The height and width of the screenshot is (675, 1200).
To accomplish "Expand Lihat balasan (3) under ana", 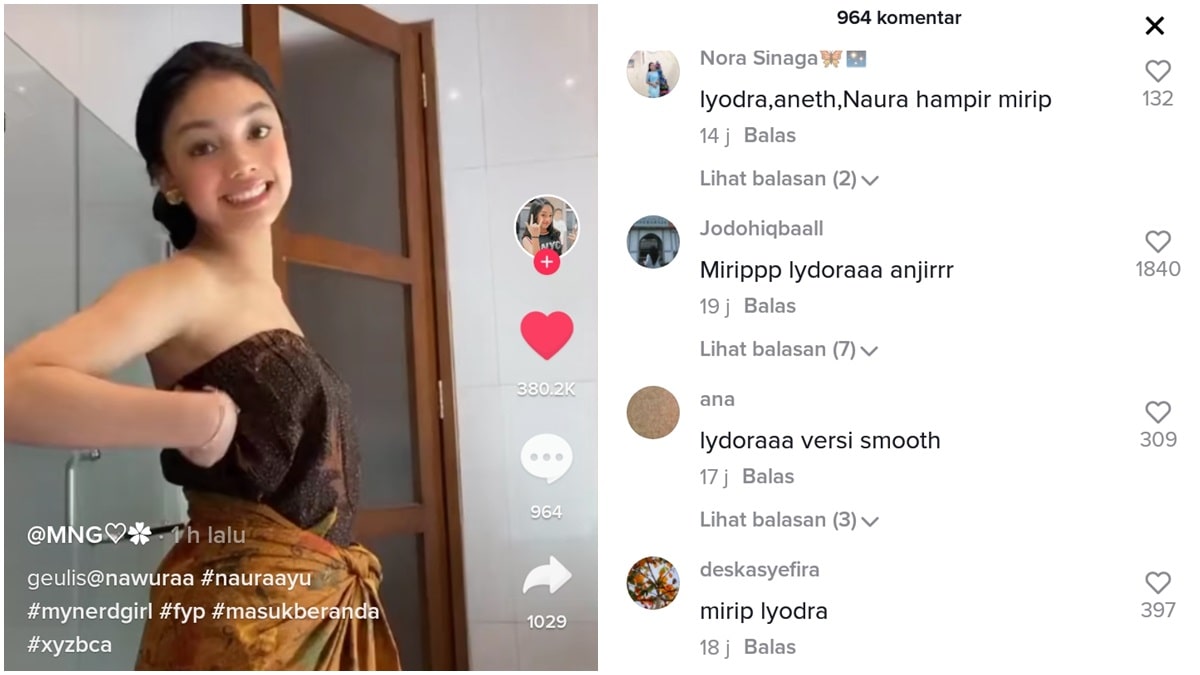I will (788, 520).
